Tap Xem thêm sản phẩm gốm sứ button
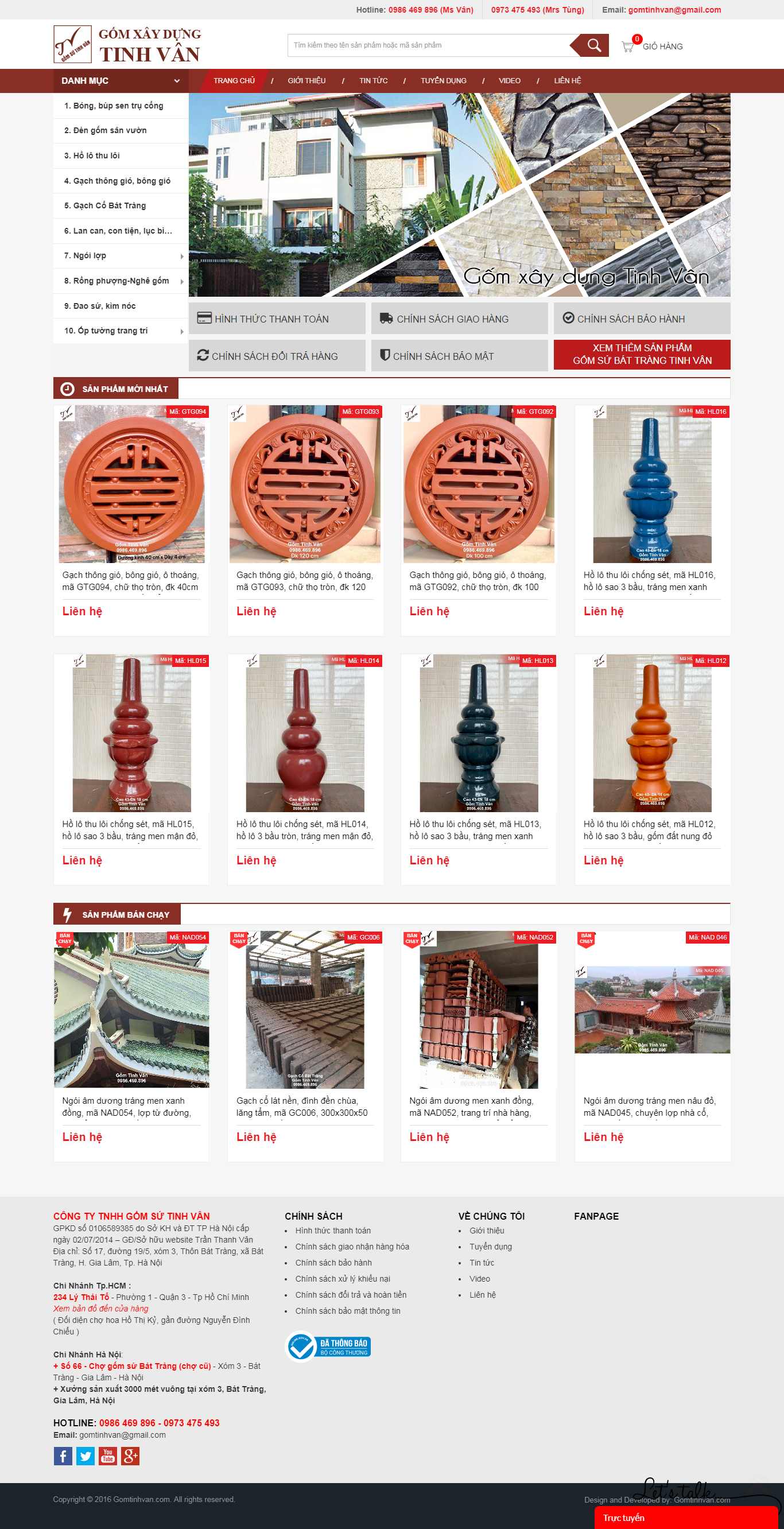The image size is (784, 1529). pyautogui.click(x=642, y=354)
